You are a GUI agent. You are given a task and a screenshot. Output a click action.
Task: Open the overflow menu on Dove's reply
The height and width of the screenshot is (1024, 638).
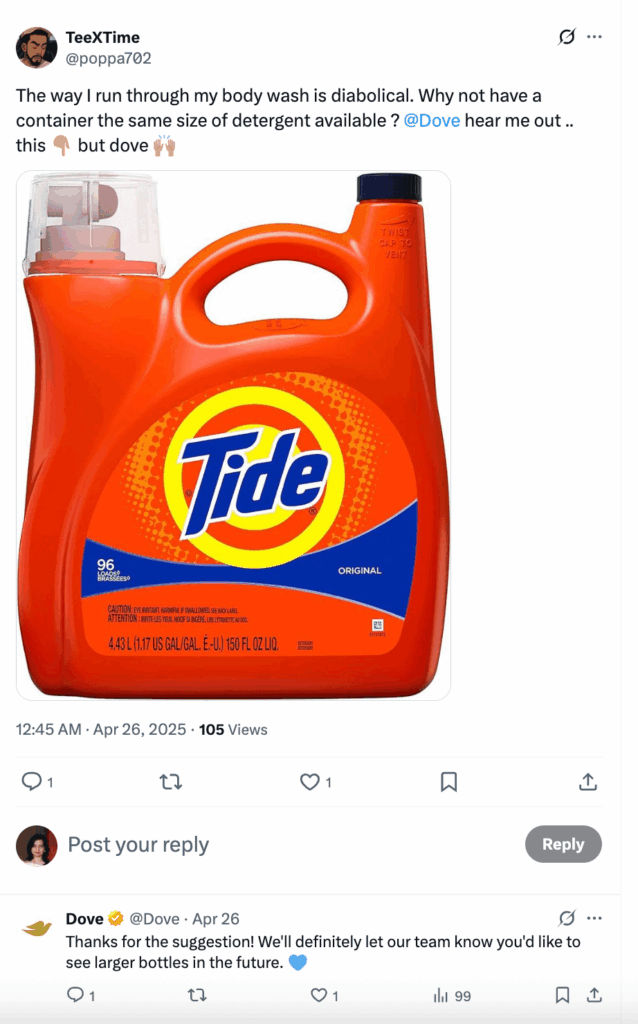(595, 918)
